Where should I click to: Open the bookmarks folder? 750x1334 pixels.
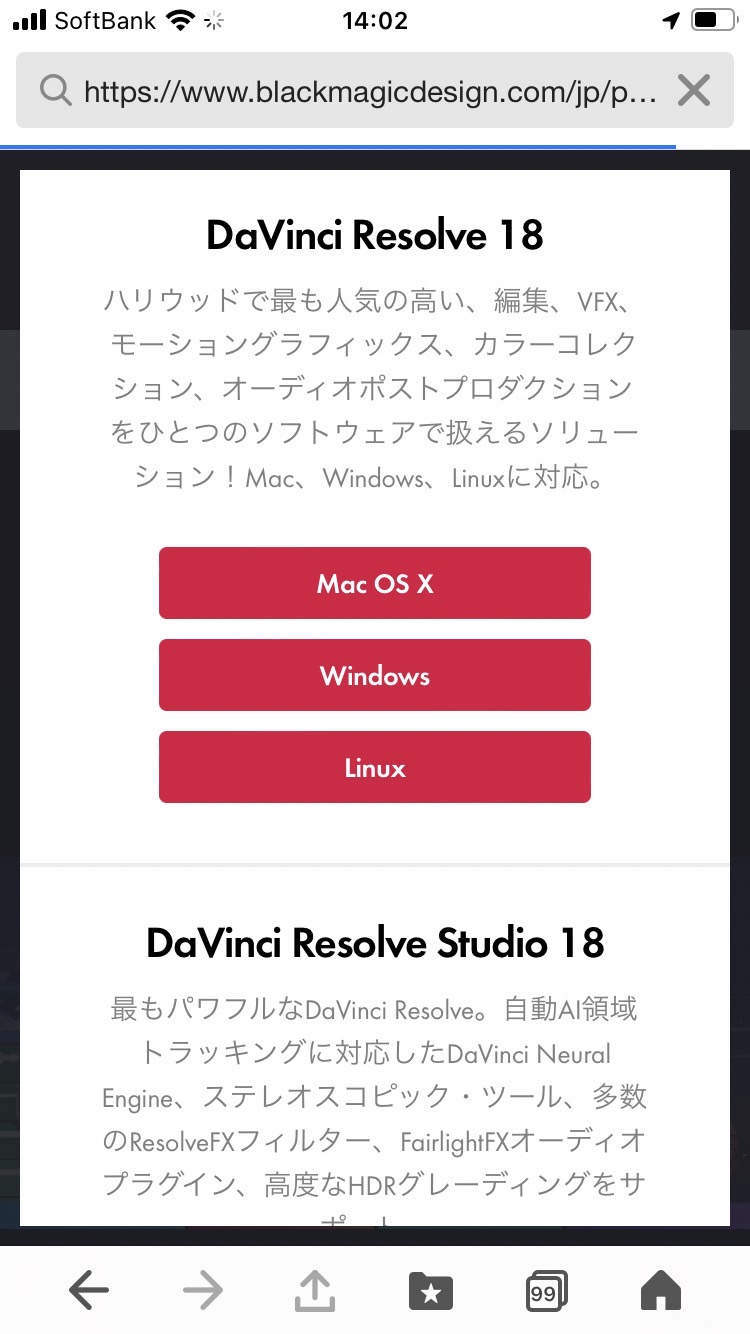(431, 1291)
